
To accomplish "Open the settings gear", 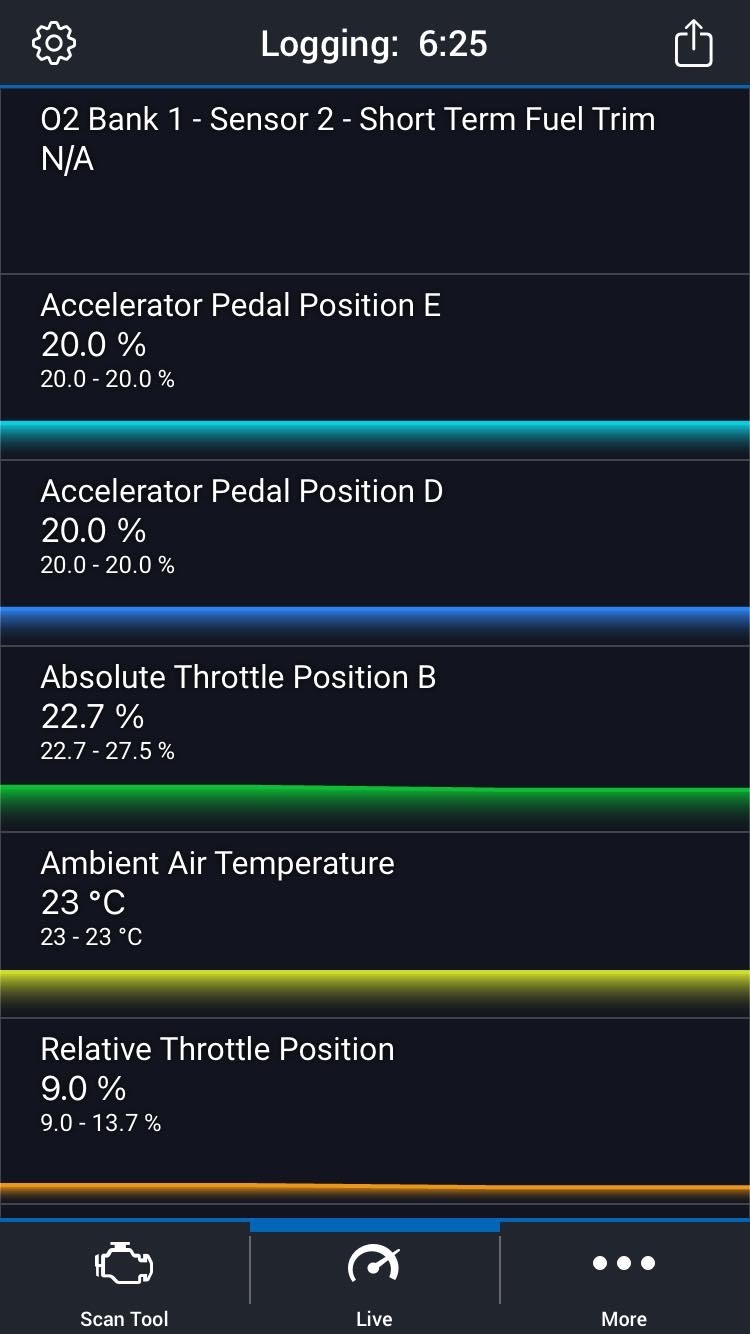I will coord(54,44).
